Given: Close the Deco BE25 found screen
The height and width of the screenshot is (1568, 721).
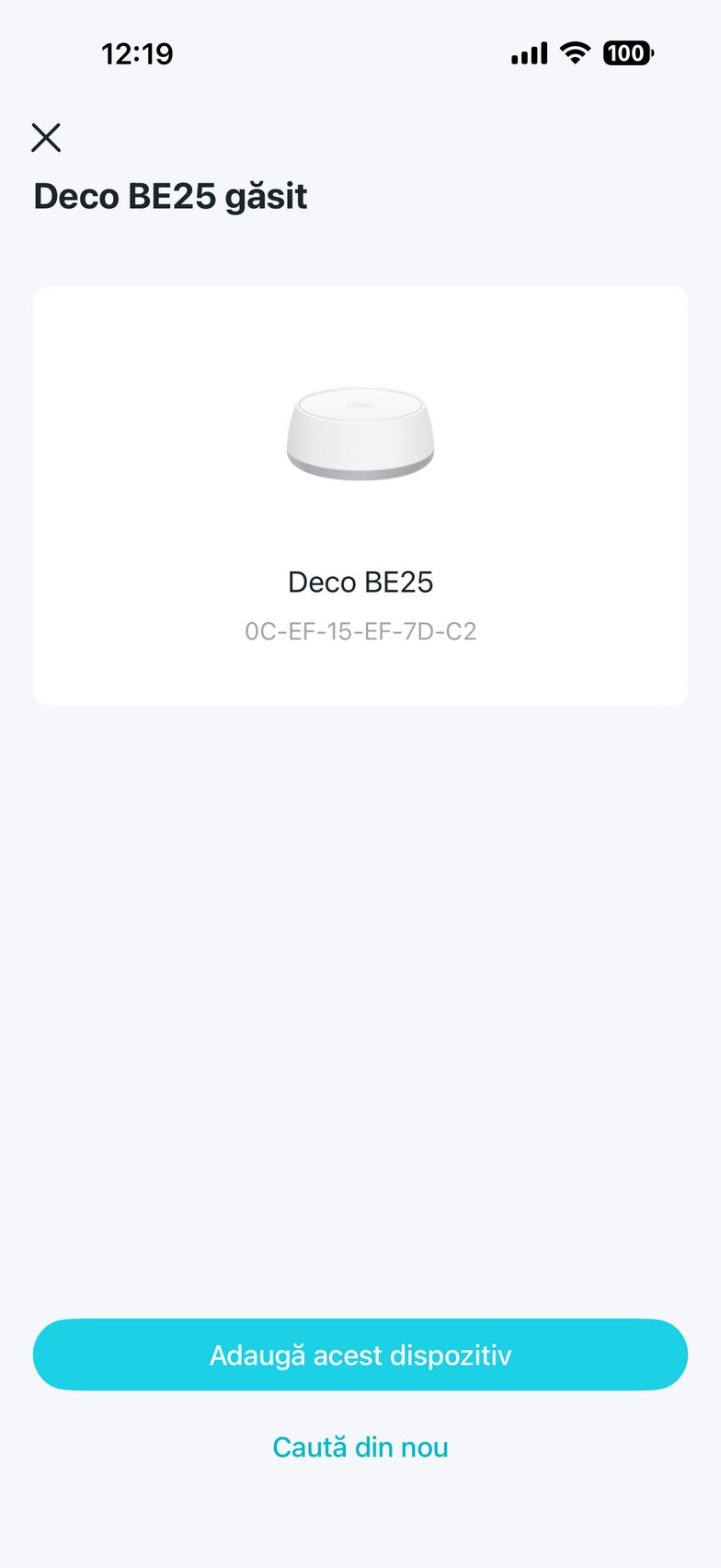Looking at the screenshot, I should 46,138.
